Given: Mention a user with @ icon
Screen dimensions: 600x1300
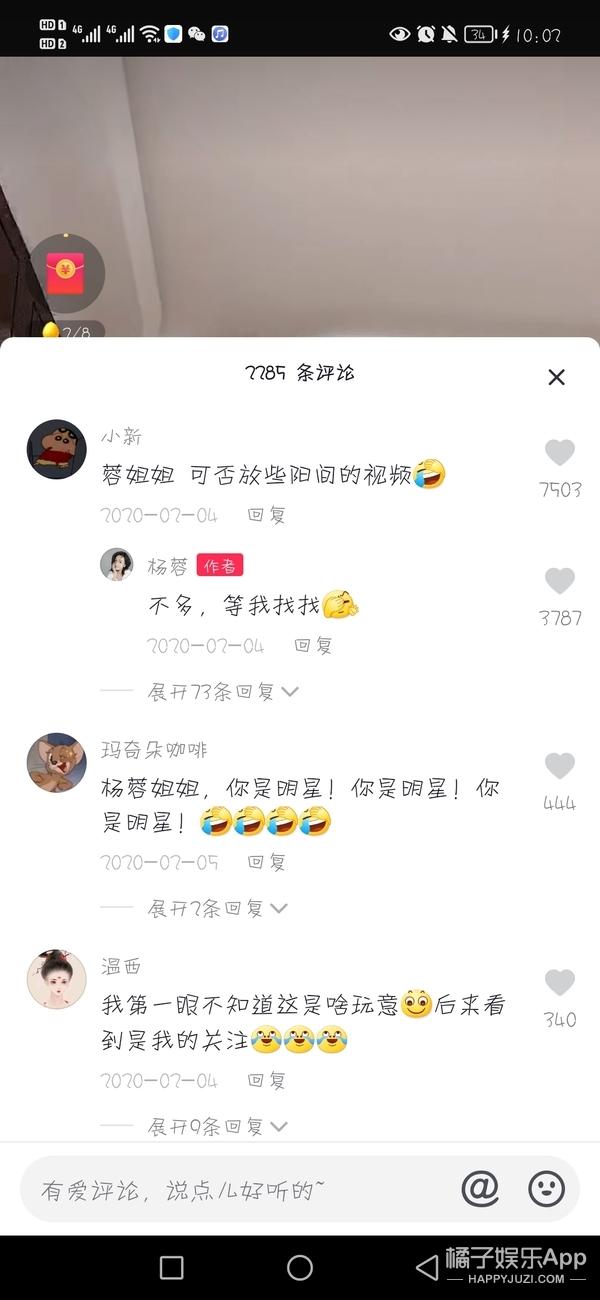Looking at the screenshot, I should pos(480,1188).
